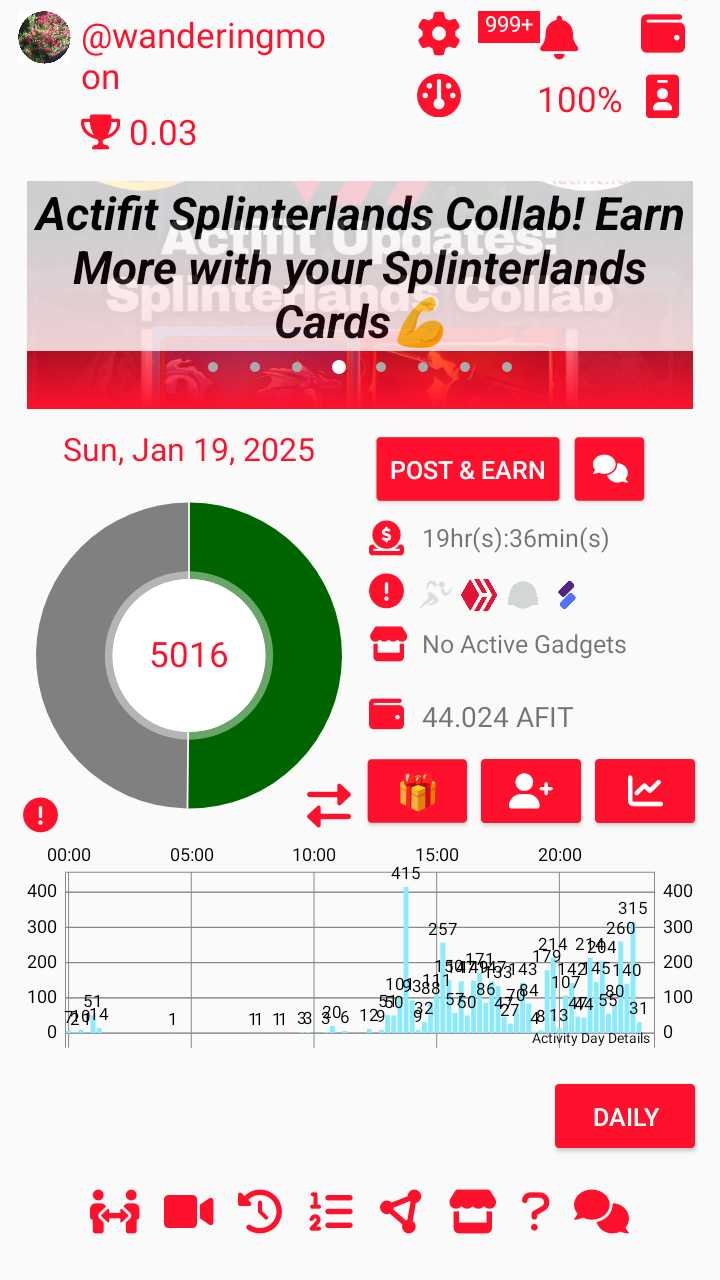Open the gift box rewards button
This screenshot has height=1280, width=720.
[417, 791]
